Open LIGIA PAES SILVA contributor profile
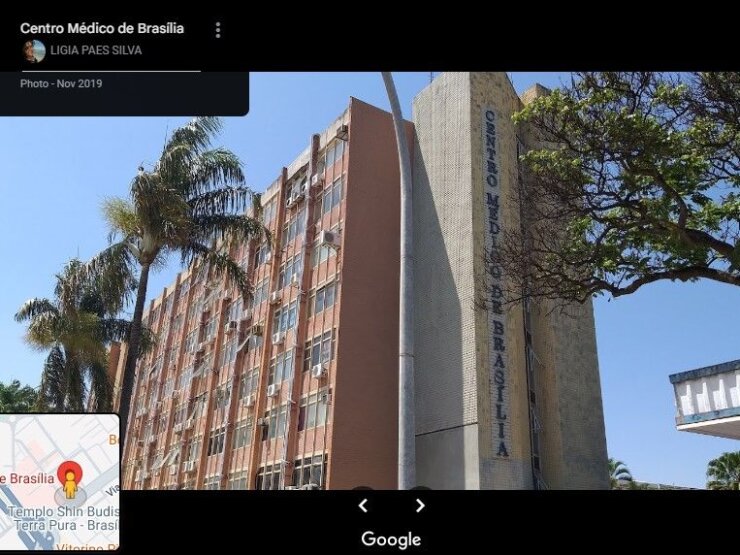 [x=95, y=50]
